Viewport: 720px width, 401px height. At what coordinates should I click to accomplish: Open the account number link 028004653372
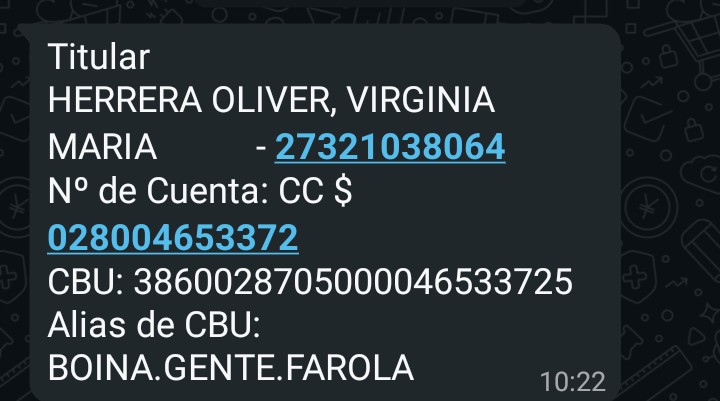point(173,237)
